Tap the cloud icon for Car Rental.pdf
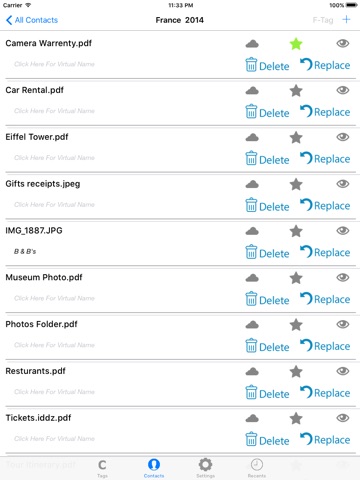This screenshot has width=360, height=480. point(252,91)
